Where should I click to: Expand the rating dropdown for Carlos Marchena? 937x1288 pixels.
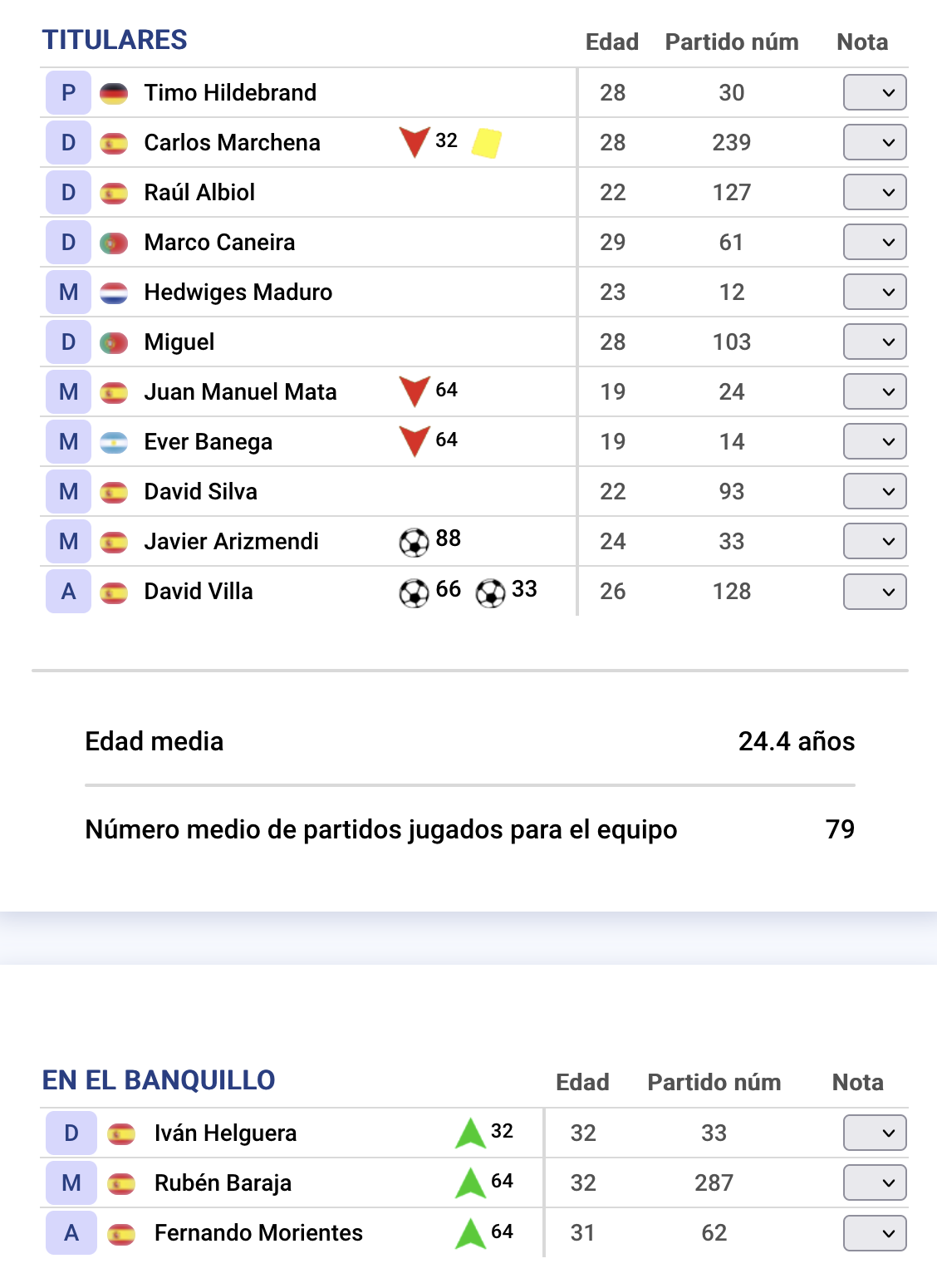coord(874,142)
